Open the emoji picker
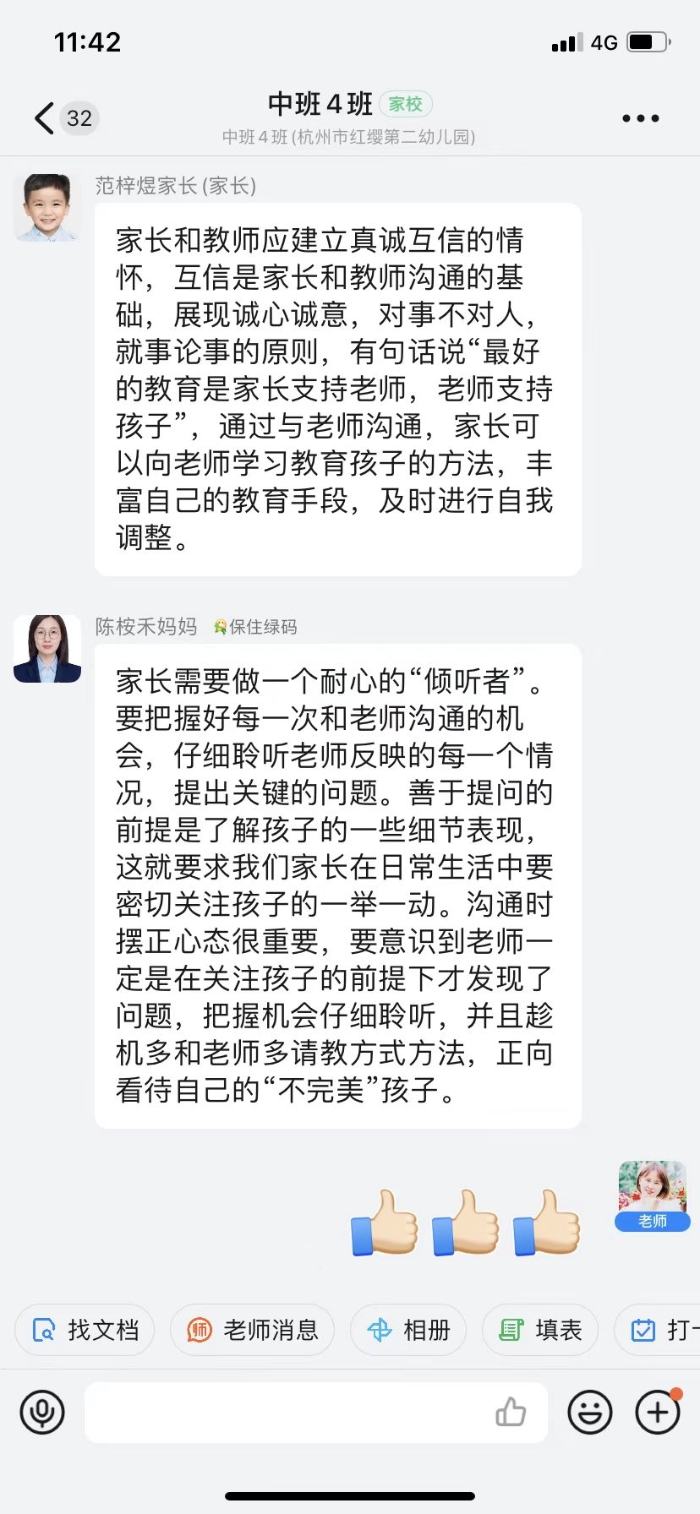 (x=590, y=1412)
